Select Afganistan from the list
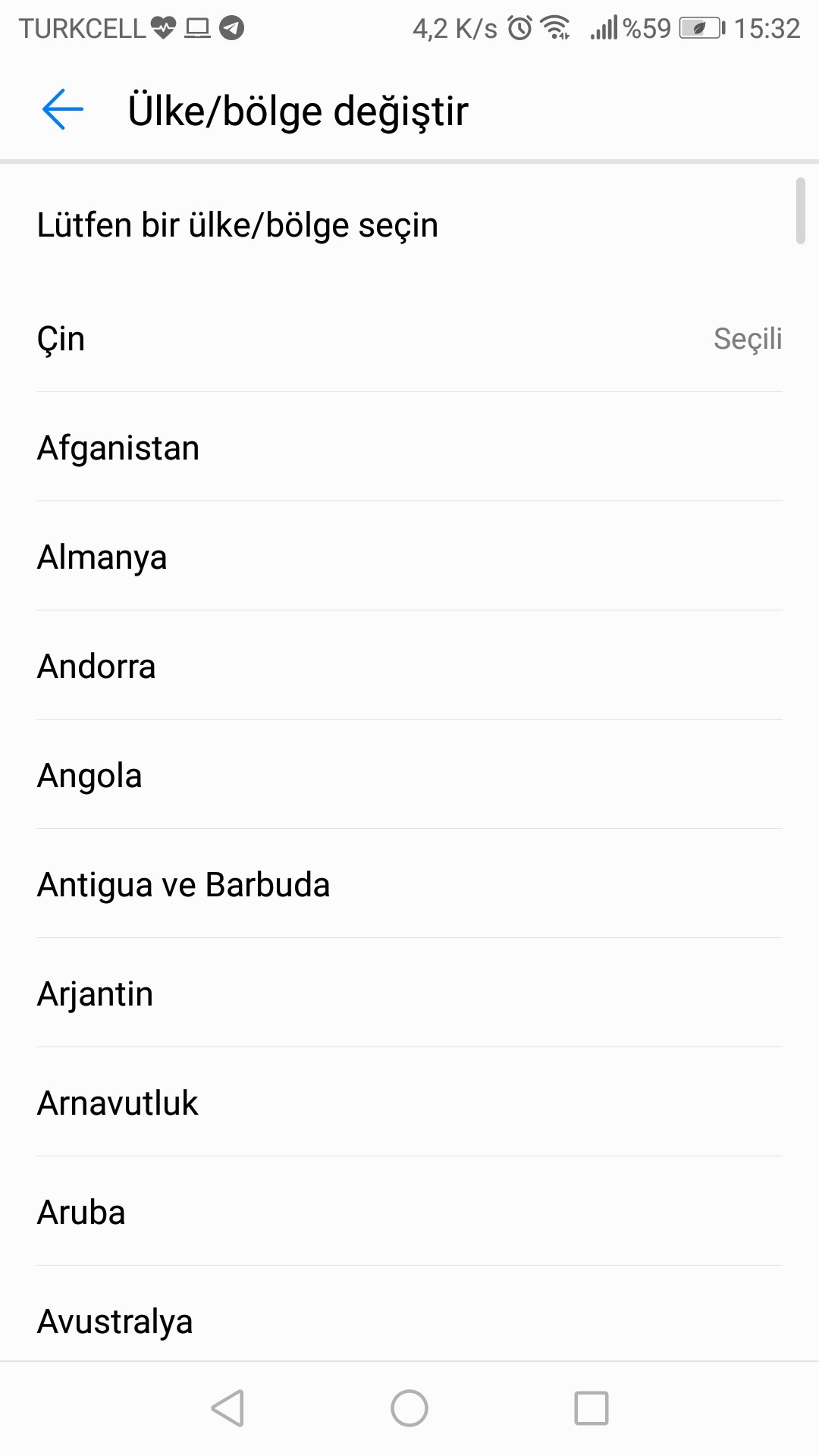Screen dimensions: 819x1456 [118, 447]
